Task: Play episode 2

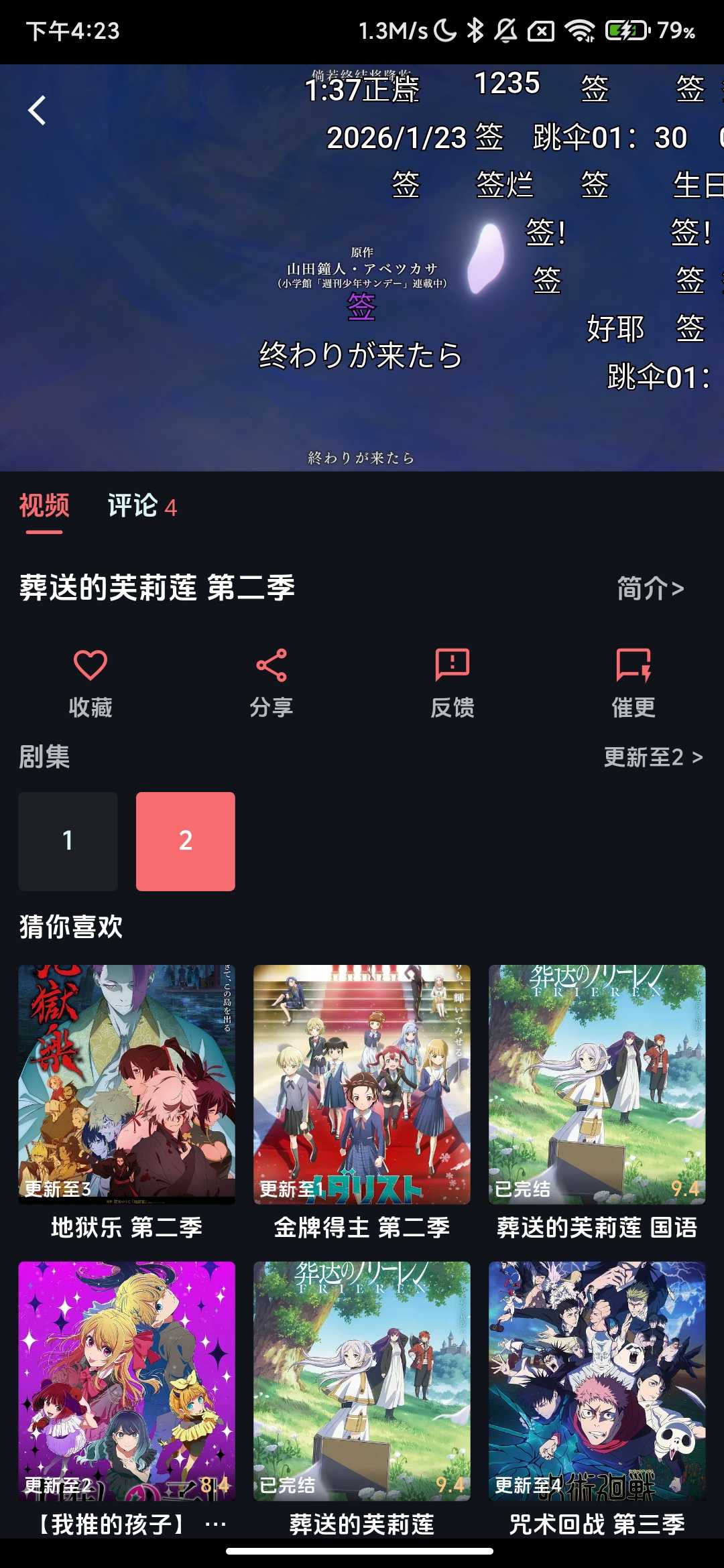Action: [x=185, y=842]
